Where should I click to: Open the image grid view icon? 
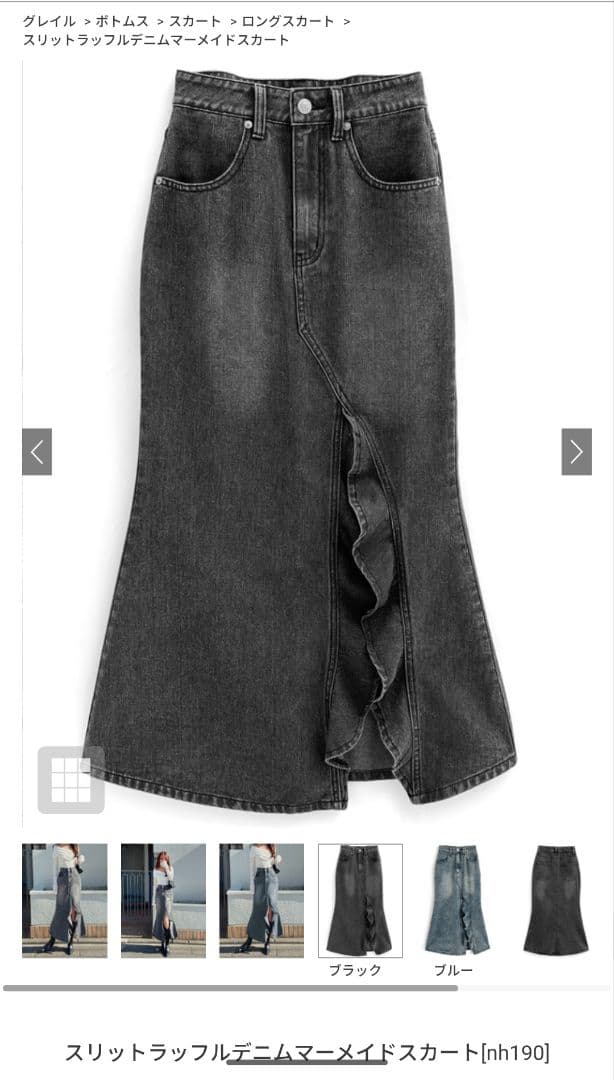(x=71, y=780)
